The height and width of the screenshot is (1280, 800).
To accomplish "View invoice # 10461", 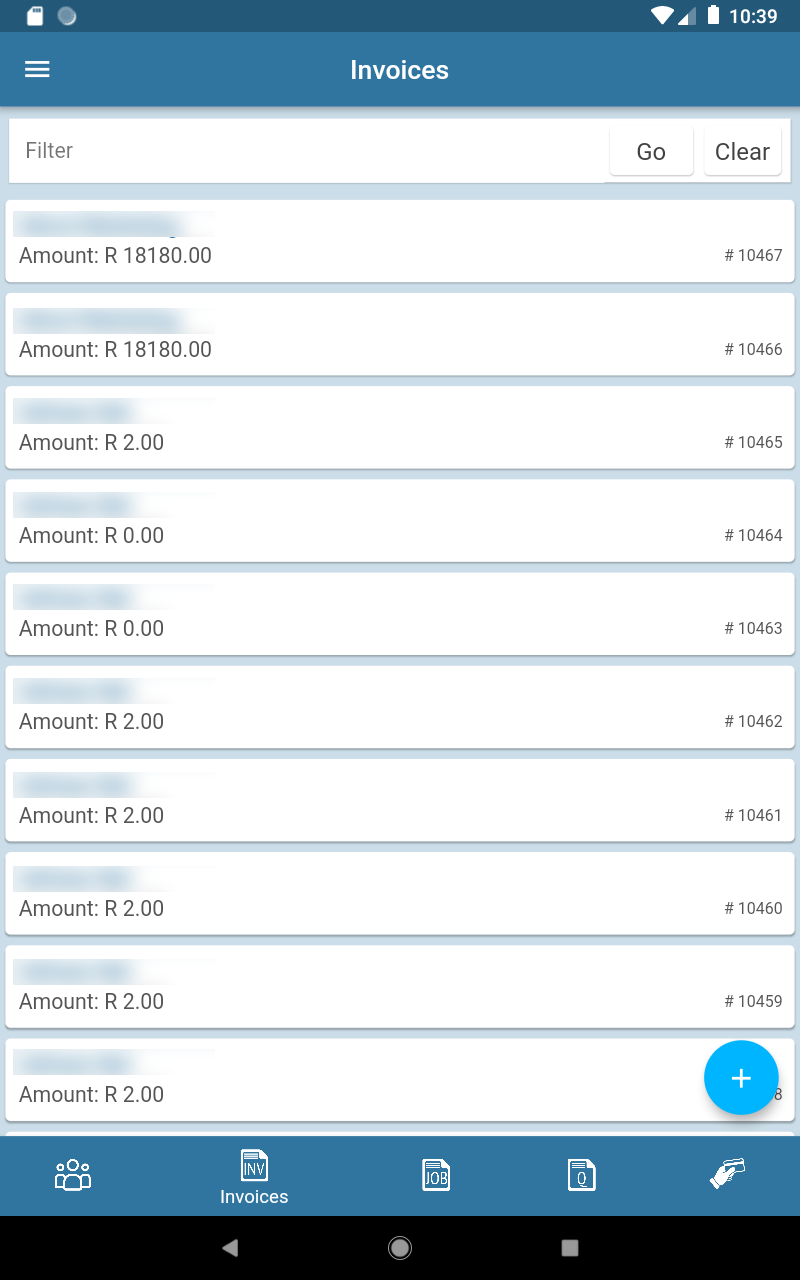I will point(400,800).
